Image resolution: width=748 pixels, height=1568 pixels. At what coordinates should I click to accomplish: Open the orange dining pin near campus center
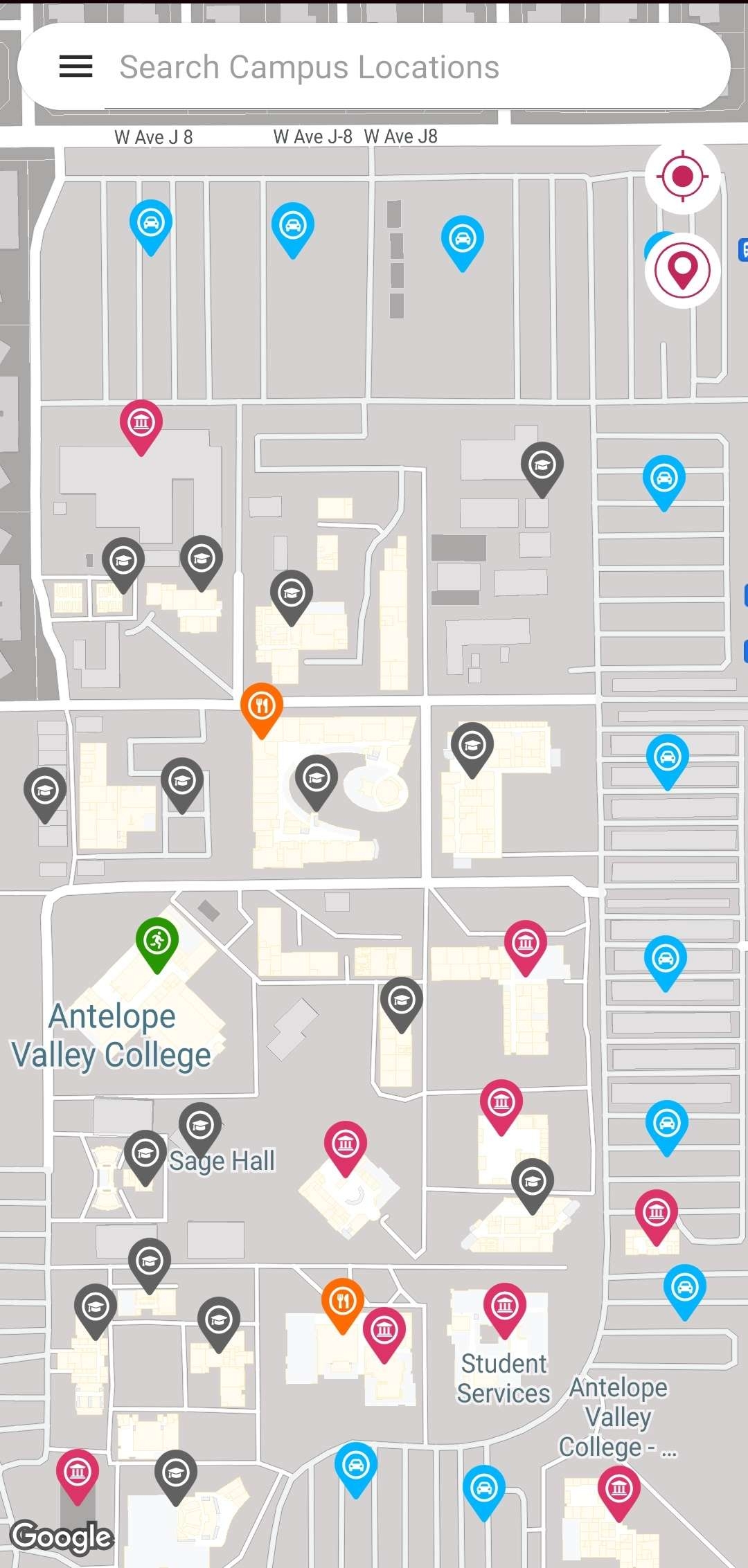tap(261, 706)
